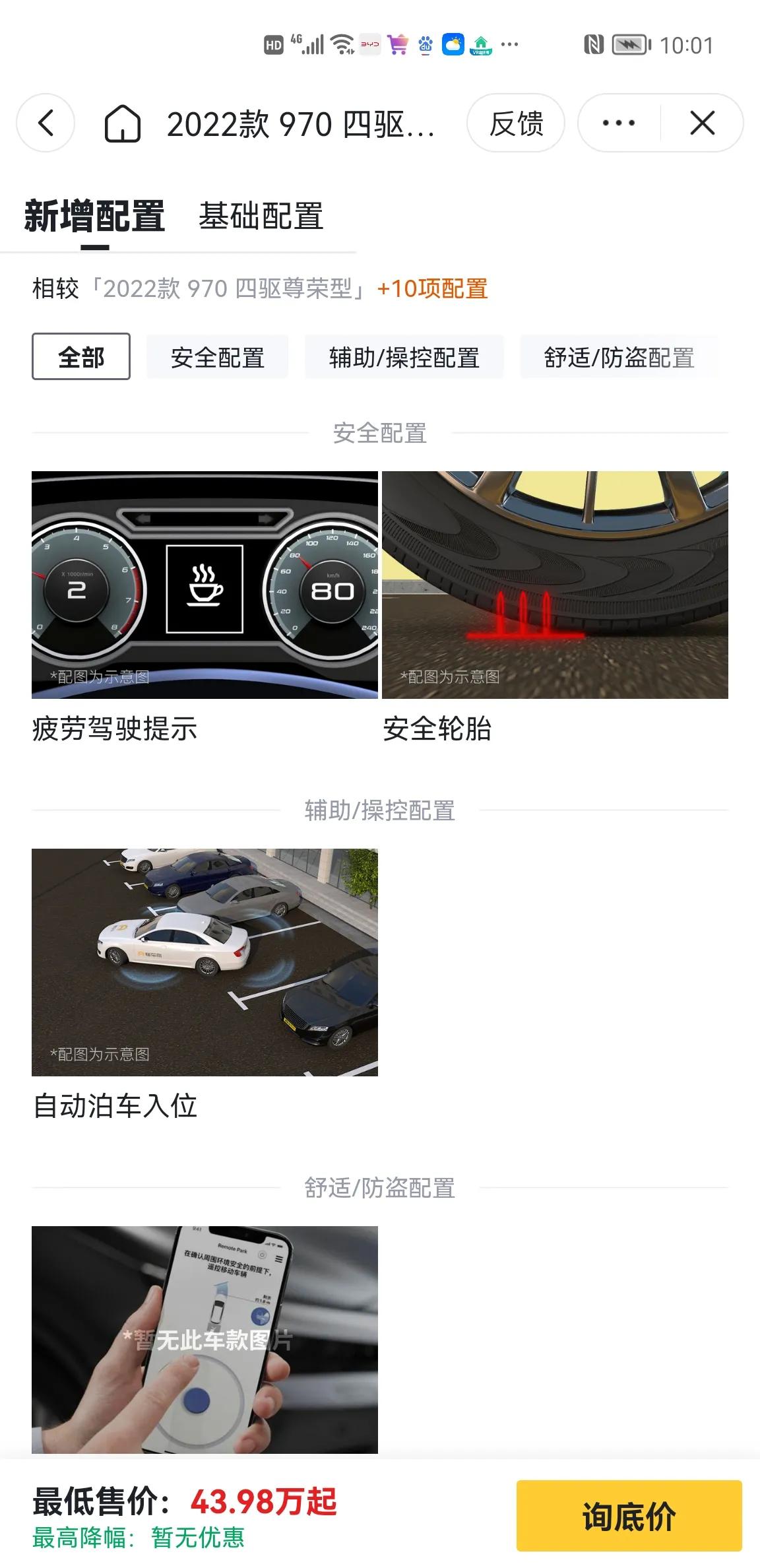Go back using the top-left arrow

point(46,123)
